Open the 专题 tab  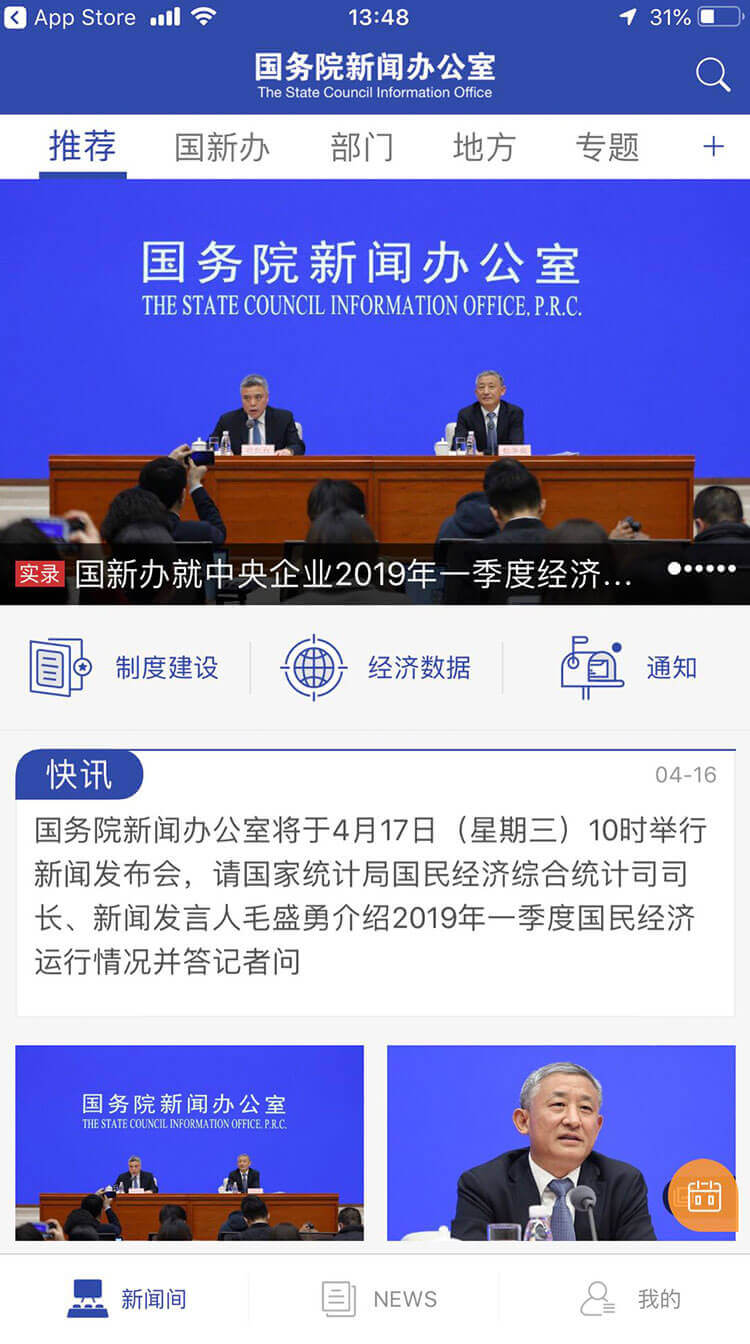click(x=607, y=148)
